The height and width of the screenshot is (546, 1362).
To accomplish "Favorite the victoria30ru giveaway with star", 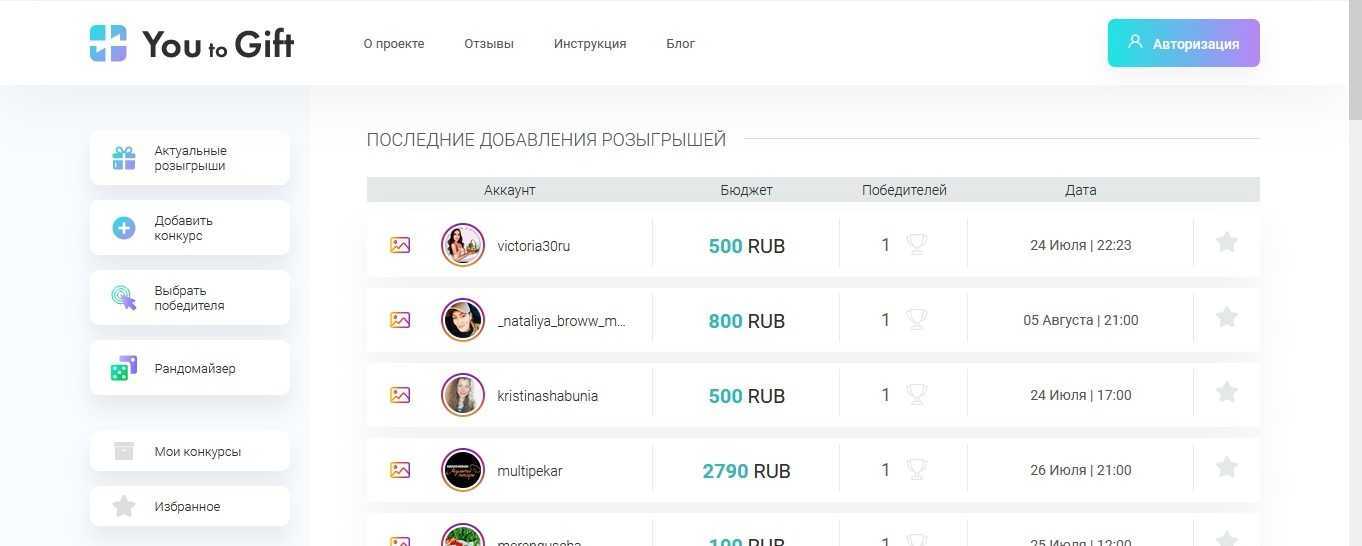I will click(1226, 243).
